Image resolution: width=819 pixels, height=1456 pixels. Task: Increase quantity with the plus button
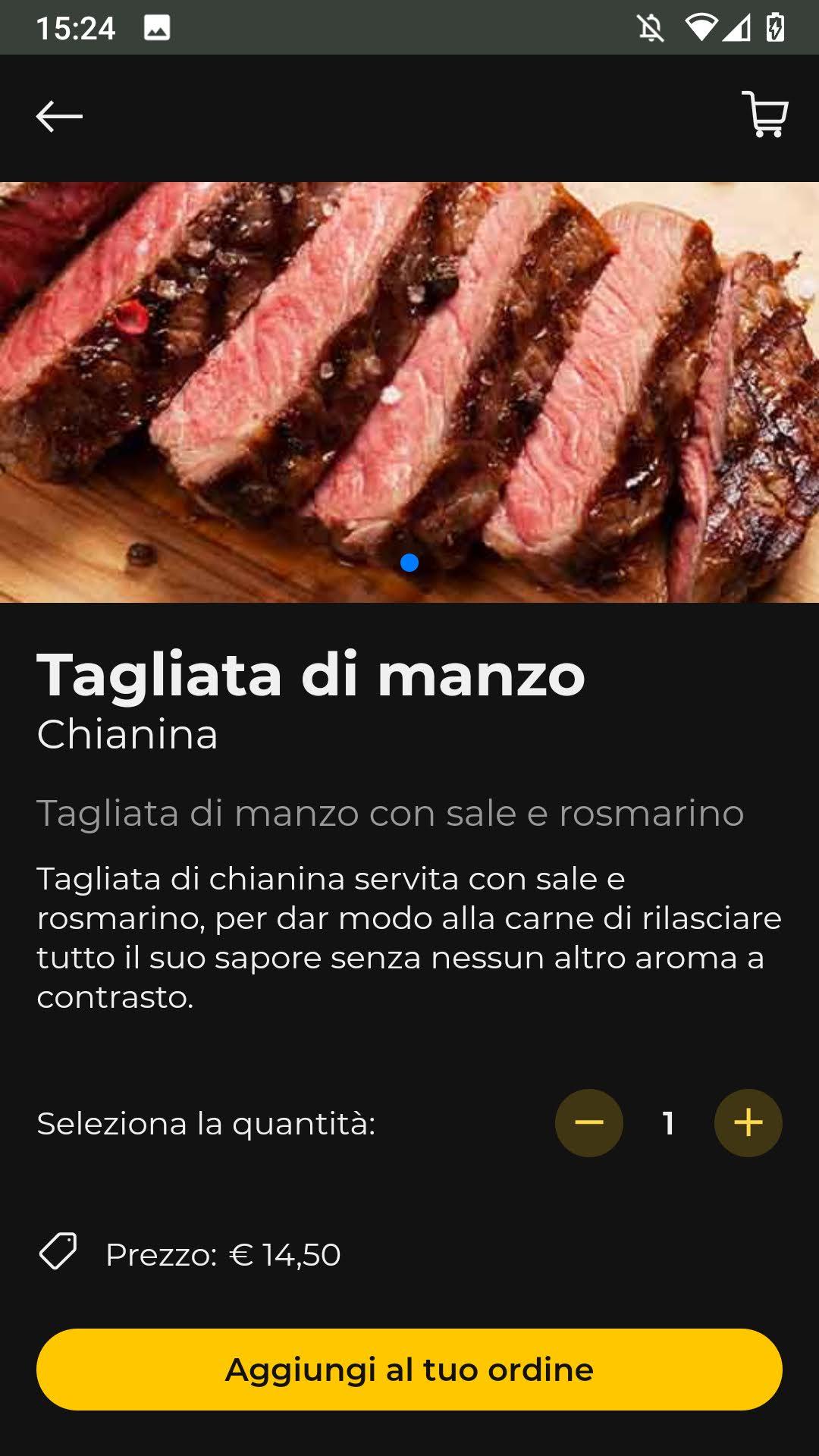748,1123
